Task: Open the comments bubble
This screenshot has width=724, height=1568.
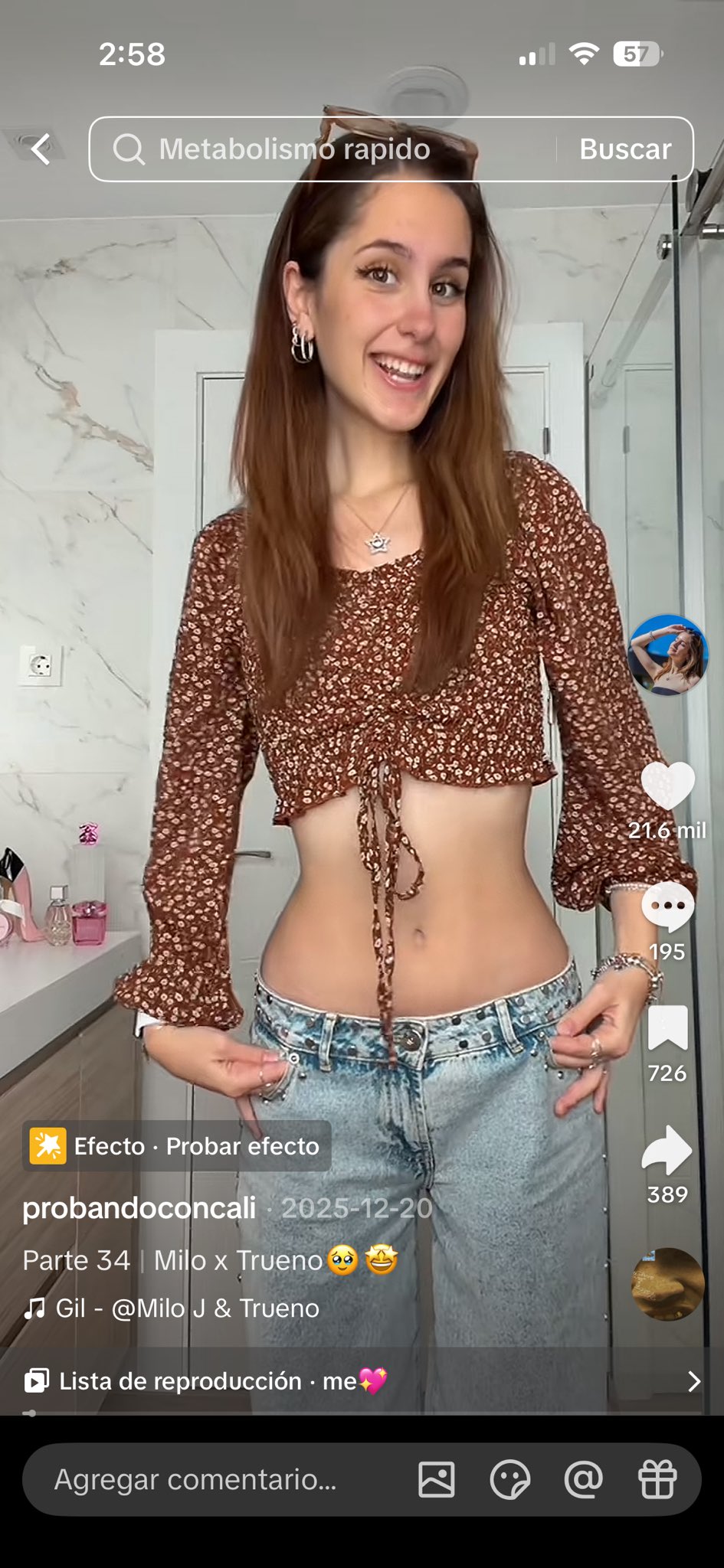Action: tap(667, 907)
